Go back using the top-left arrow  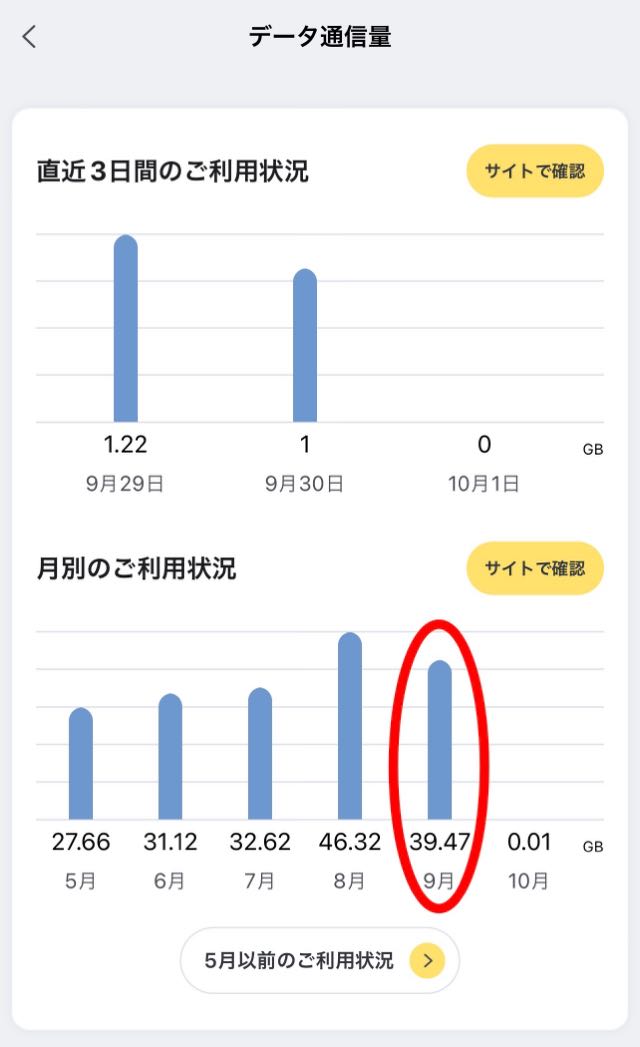(x=29, y=37)
